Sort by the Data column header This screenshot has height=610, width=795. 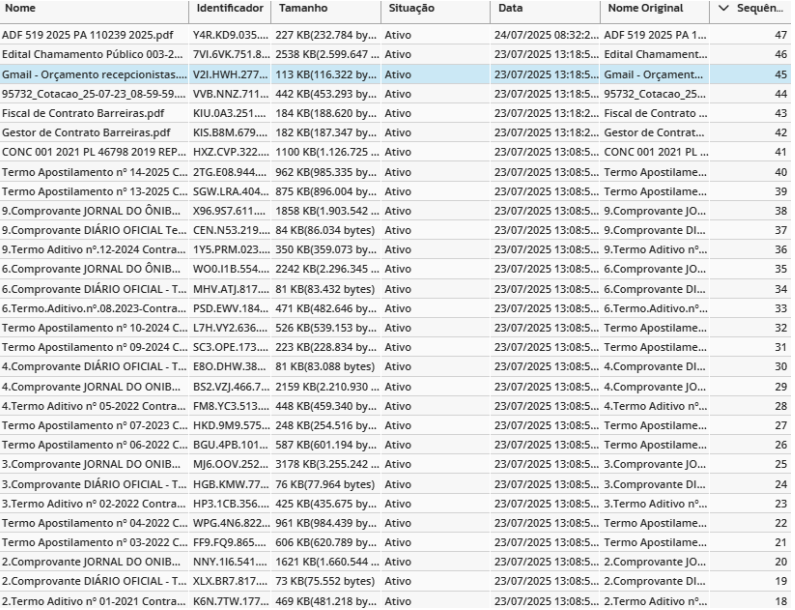(546, 9)
